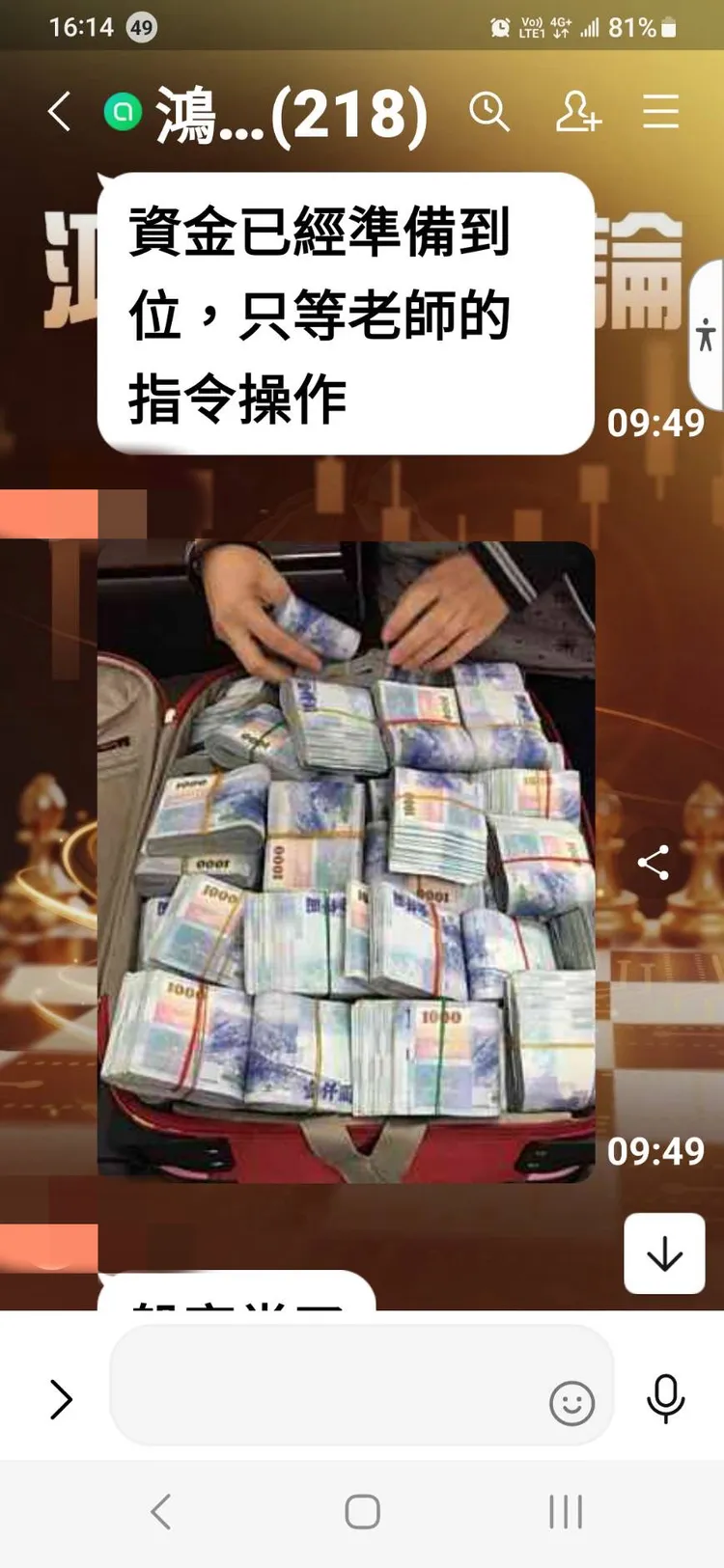Share the photo message
Viewport: 724px width, 1568px height.
pos(654,863)
